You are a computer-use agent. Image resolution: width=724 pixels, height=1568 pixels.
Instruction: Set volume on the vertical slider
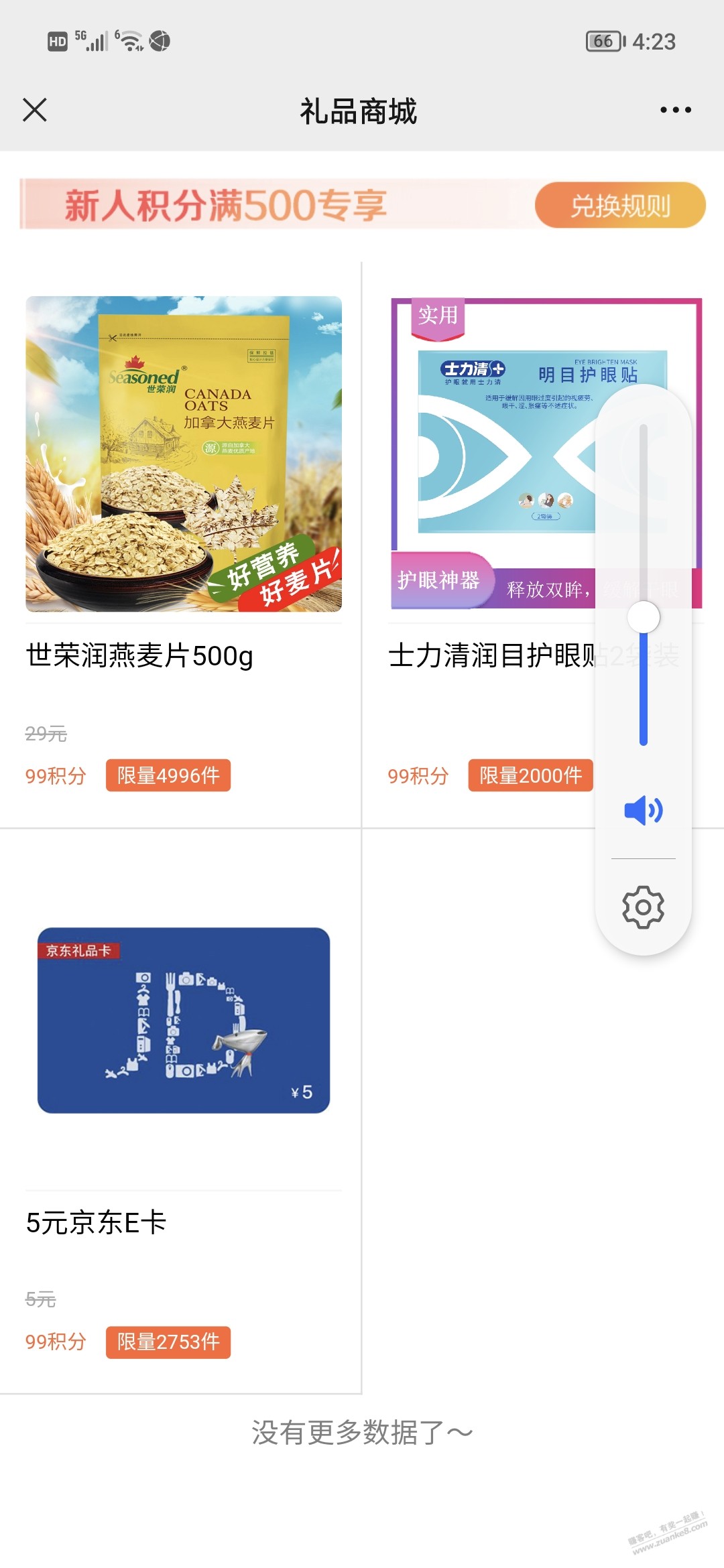(x=644, y=617)
